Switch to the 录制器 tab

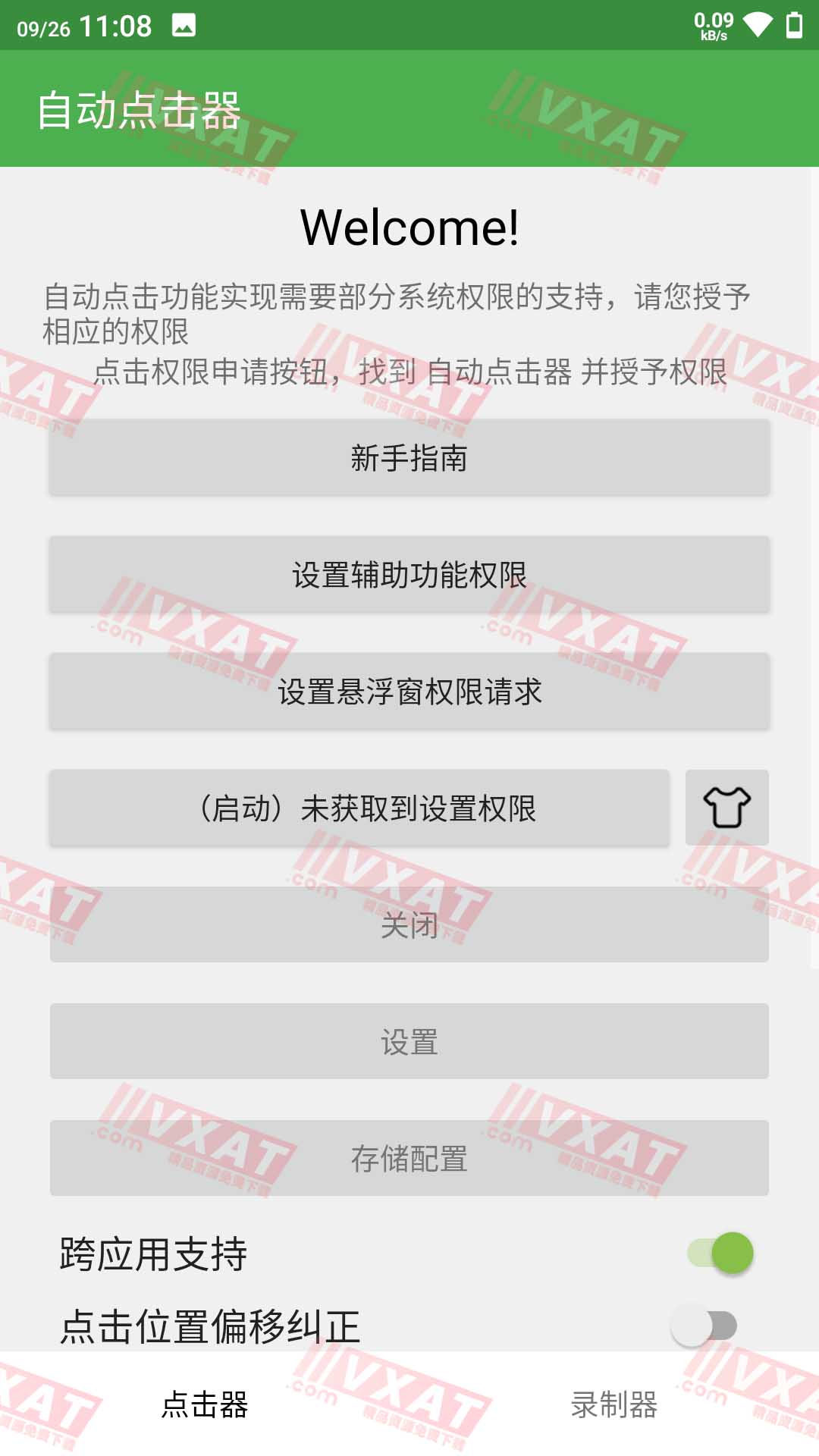pos(614,1404)
